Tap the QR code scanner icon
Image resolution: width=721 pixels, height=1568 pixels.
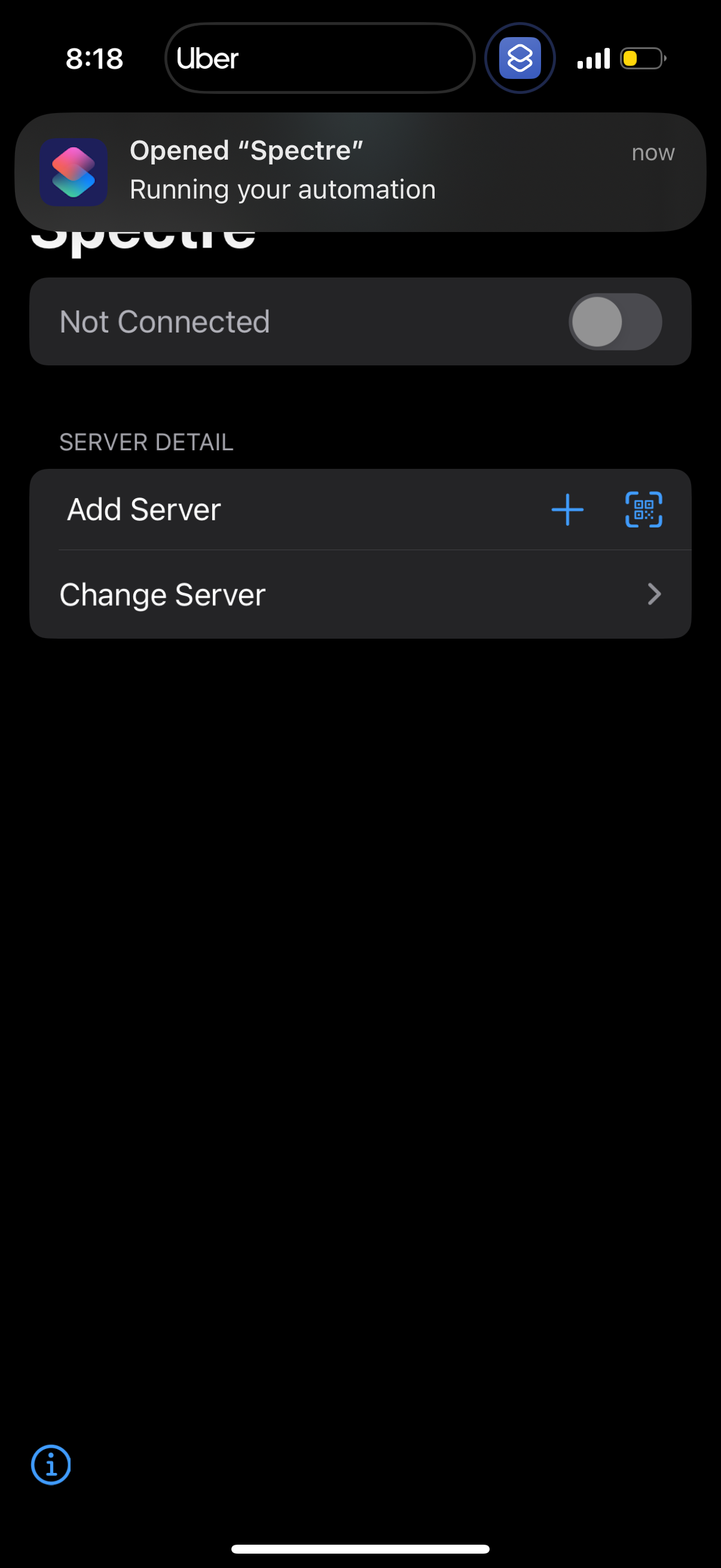tap(643, 510)
